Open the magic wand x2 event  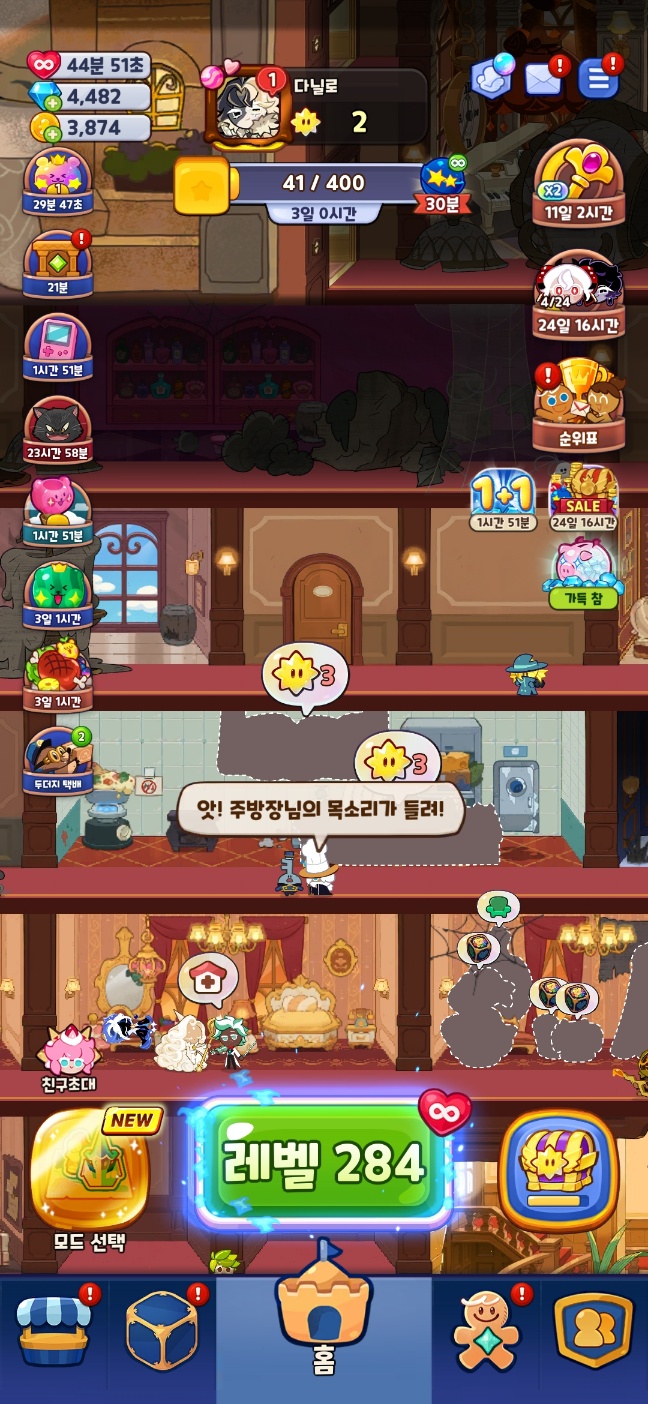click(x=579, y=182)
